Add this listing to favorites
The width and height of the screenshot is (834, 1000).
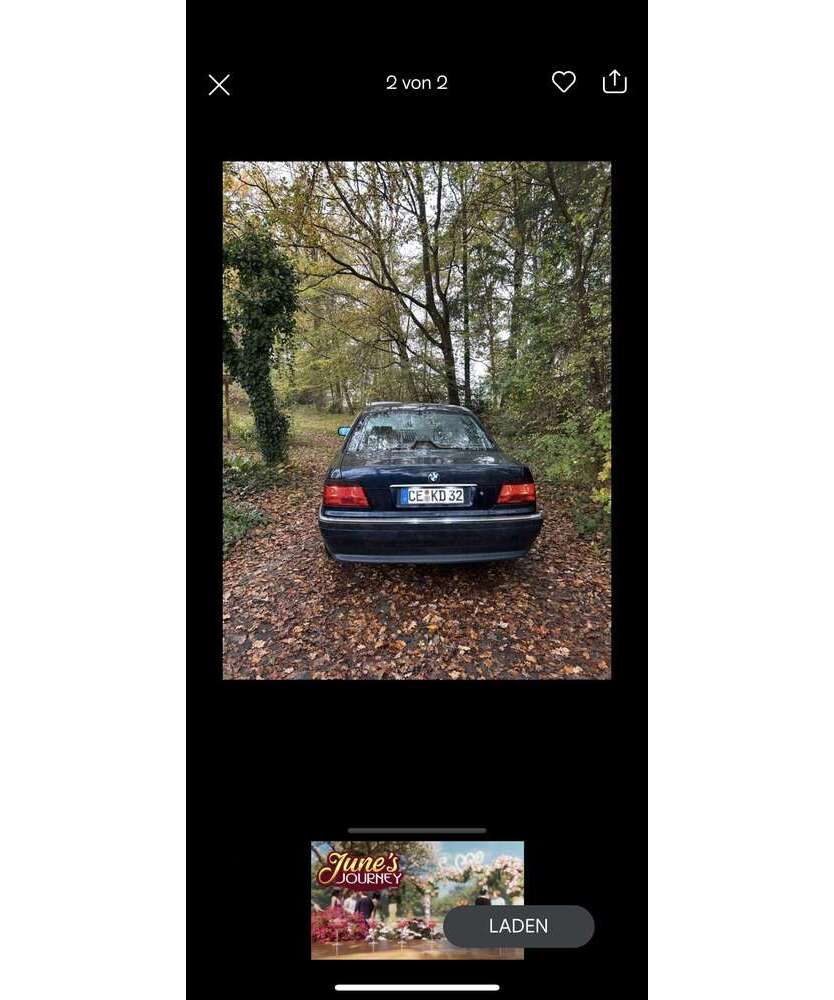[564, 82]
